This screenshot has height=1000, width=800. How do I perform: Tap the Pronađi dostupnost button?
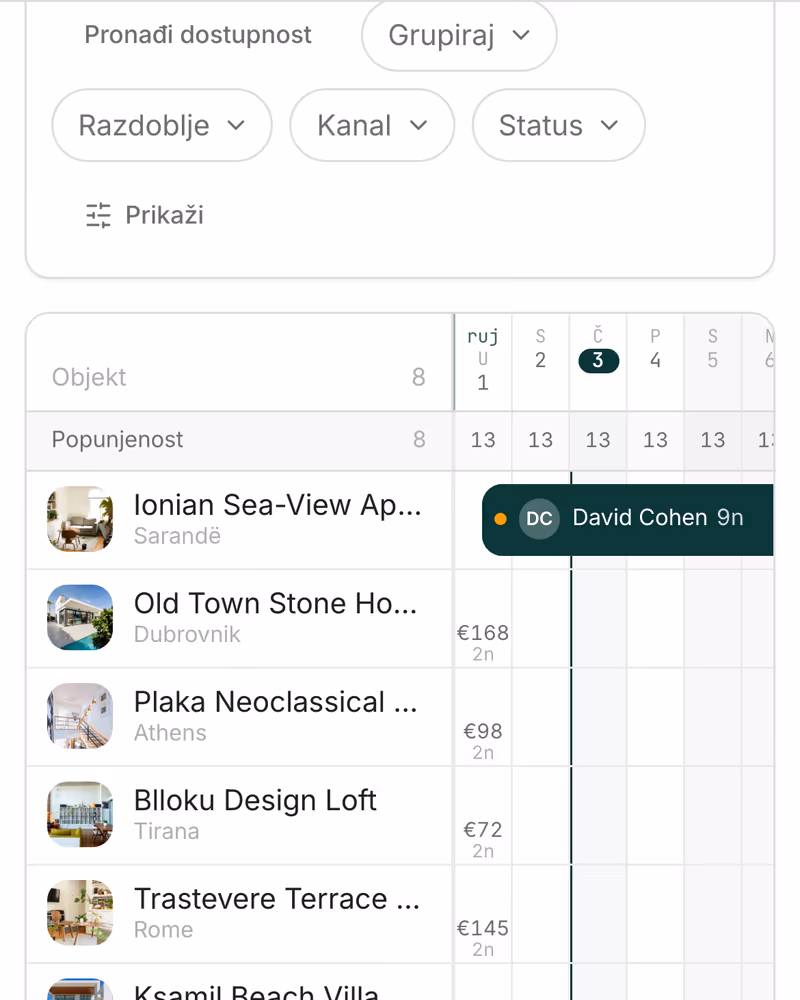point(198,35)
